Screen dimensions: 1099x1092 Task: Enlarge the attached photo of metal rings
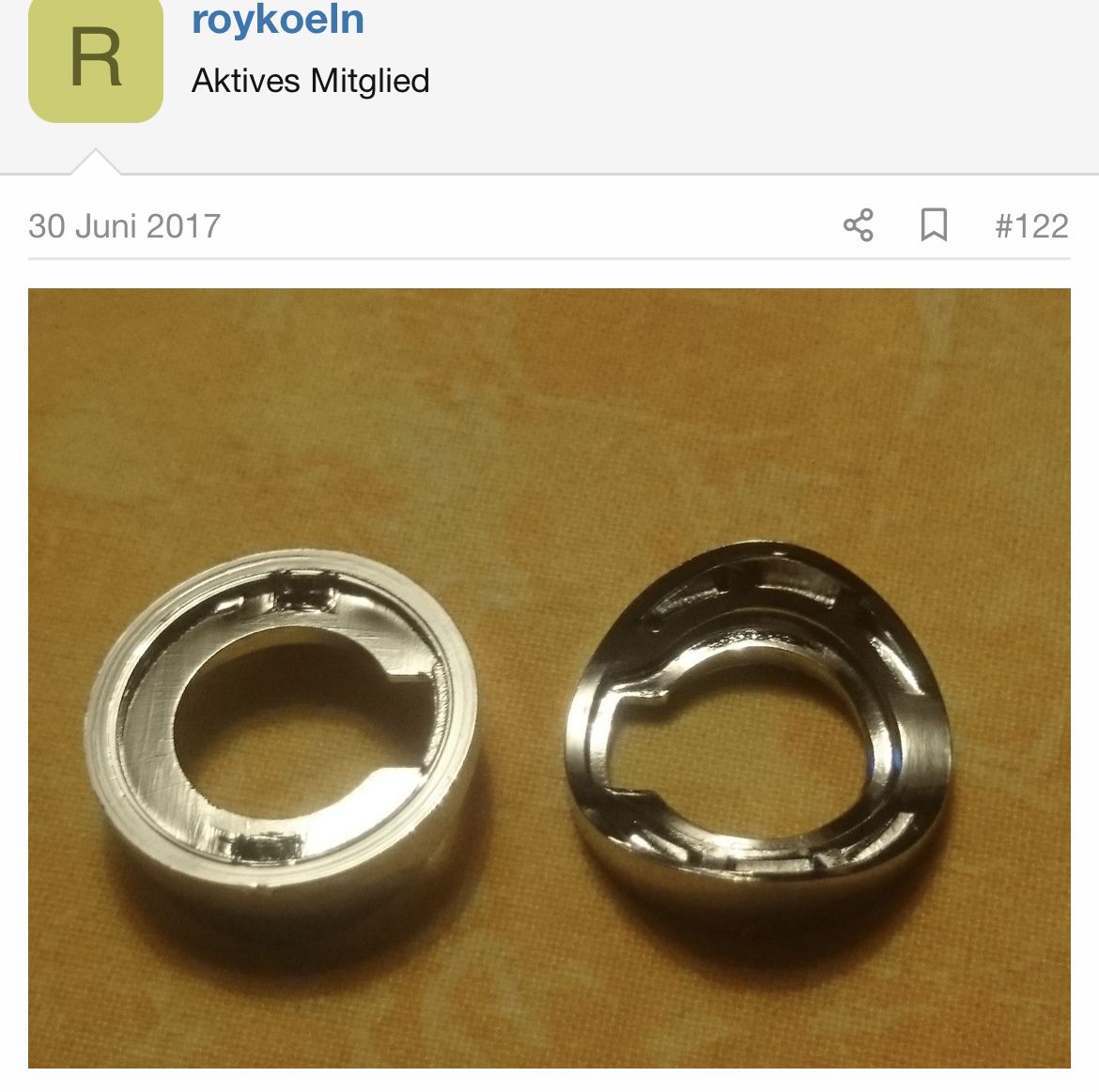[549, 677]
